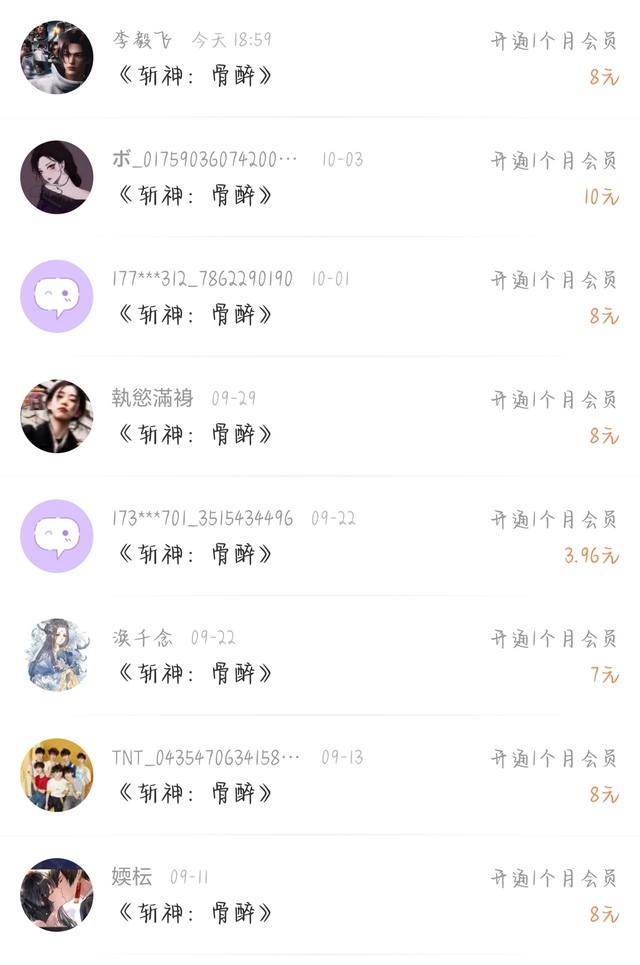
Task: Open 李毅飞's membership record
Action: click(x=320, y=58)
